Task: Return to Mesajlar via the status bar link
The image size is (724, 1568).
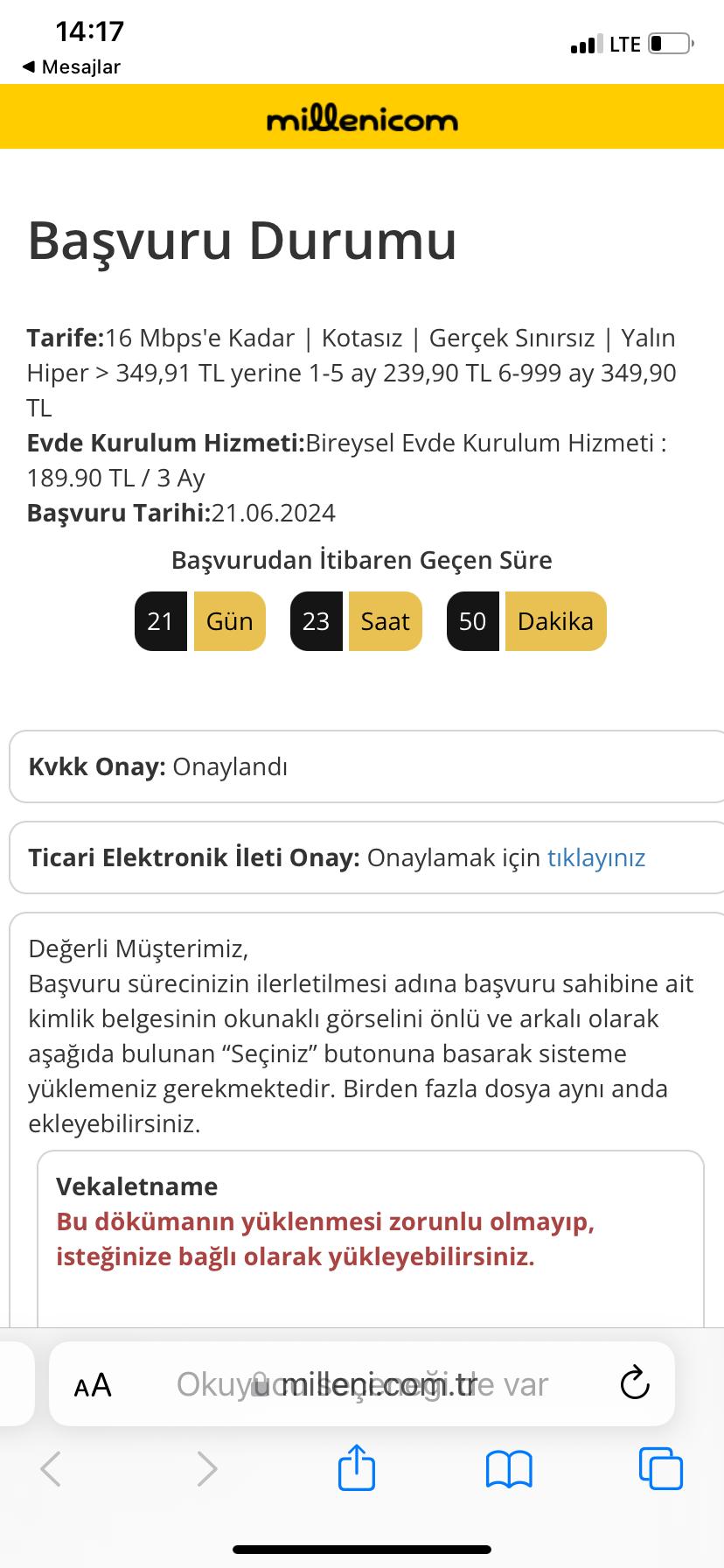Action: click(70, 66)
